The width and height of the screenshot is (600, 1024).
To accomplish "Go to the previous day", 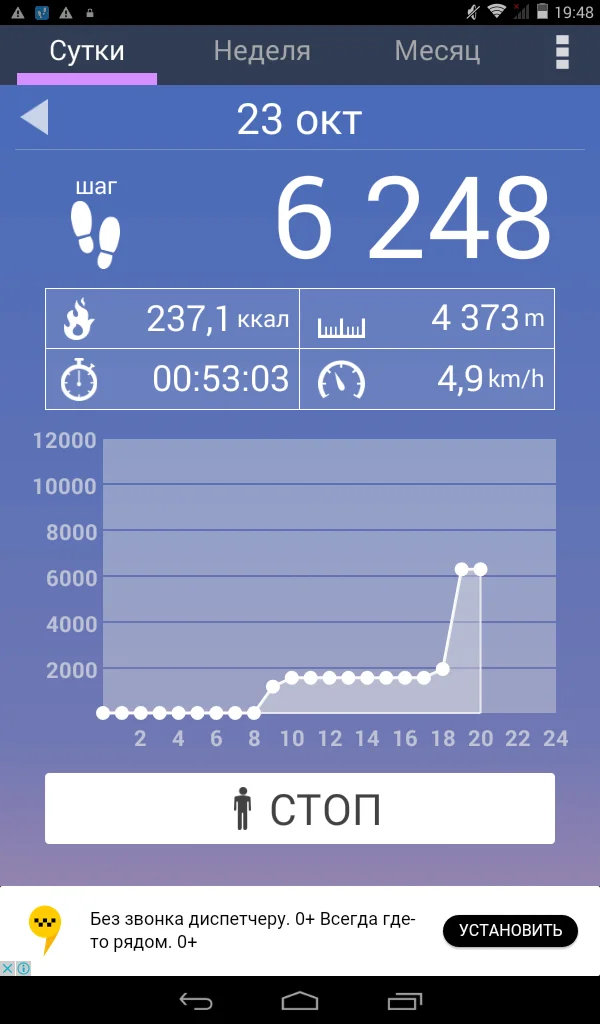I will 34,118.
